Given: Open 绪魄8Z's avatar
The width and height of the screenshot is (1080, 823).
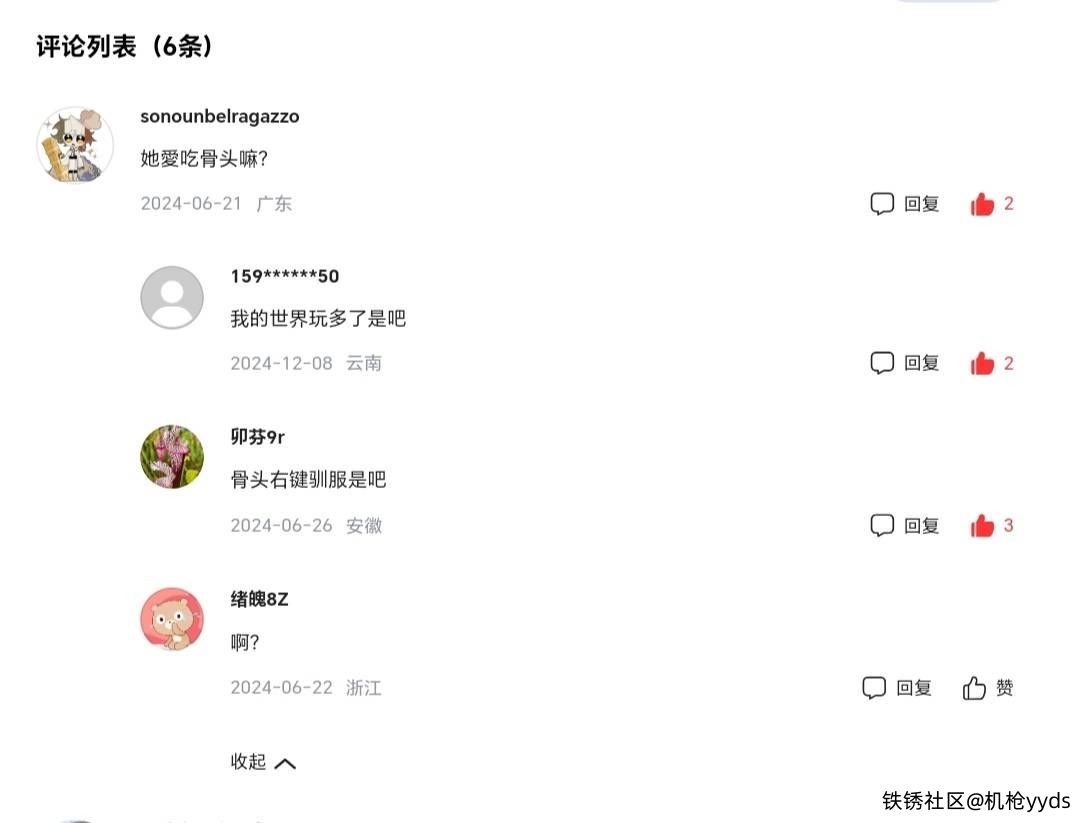Looking at the screenshot, I should point(172,619).
